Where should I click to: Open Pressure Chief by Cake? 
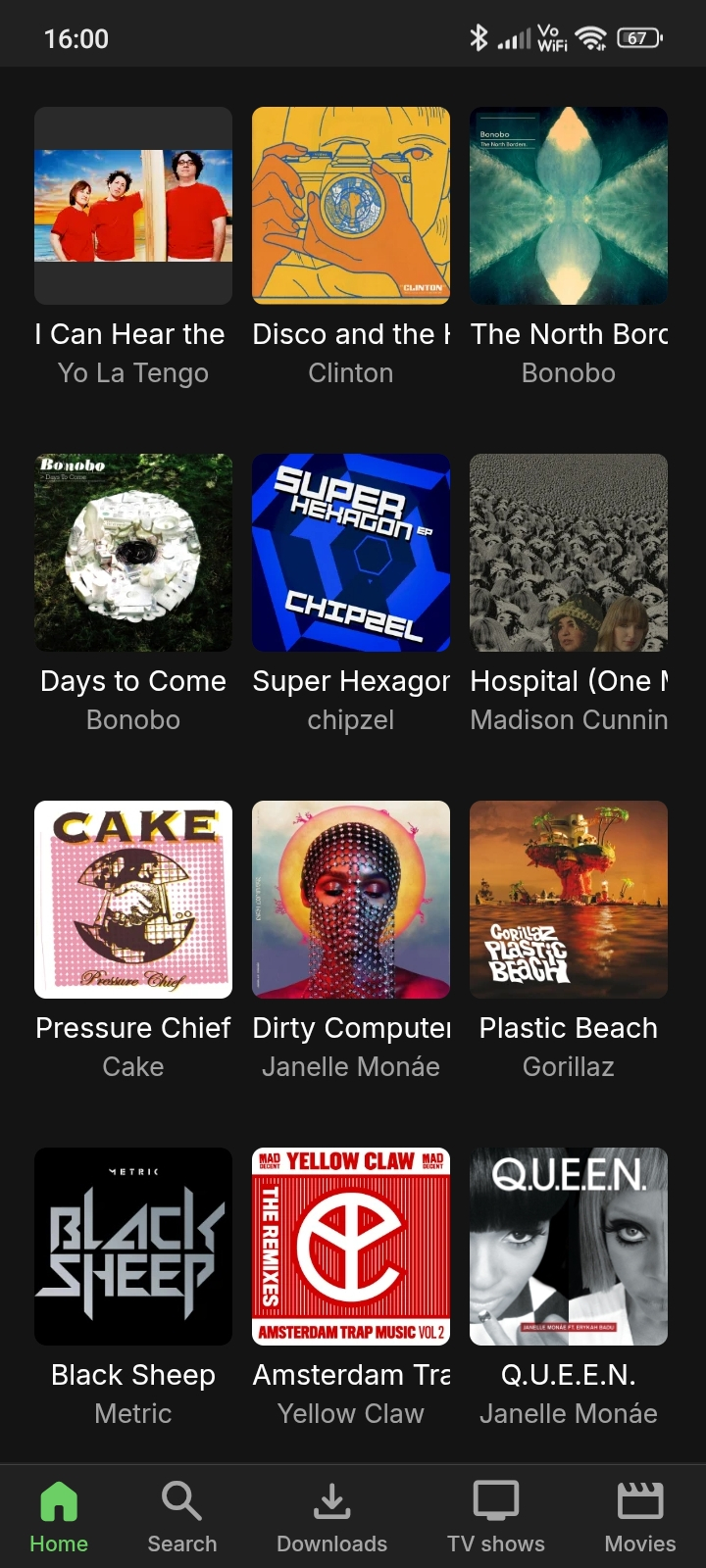133,900
